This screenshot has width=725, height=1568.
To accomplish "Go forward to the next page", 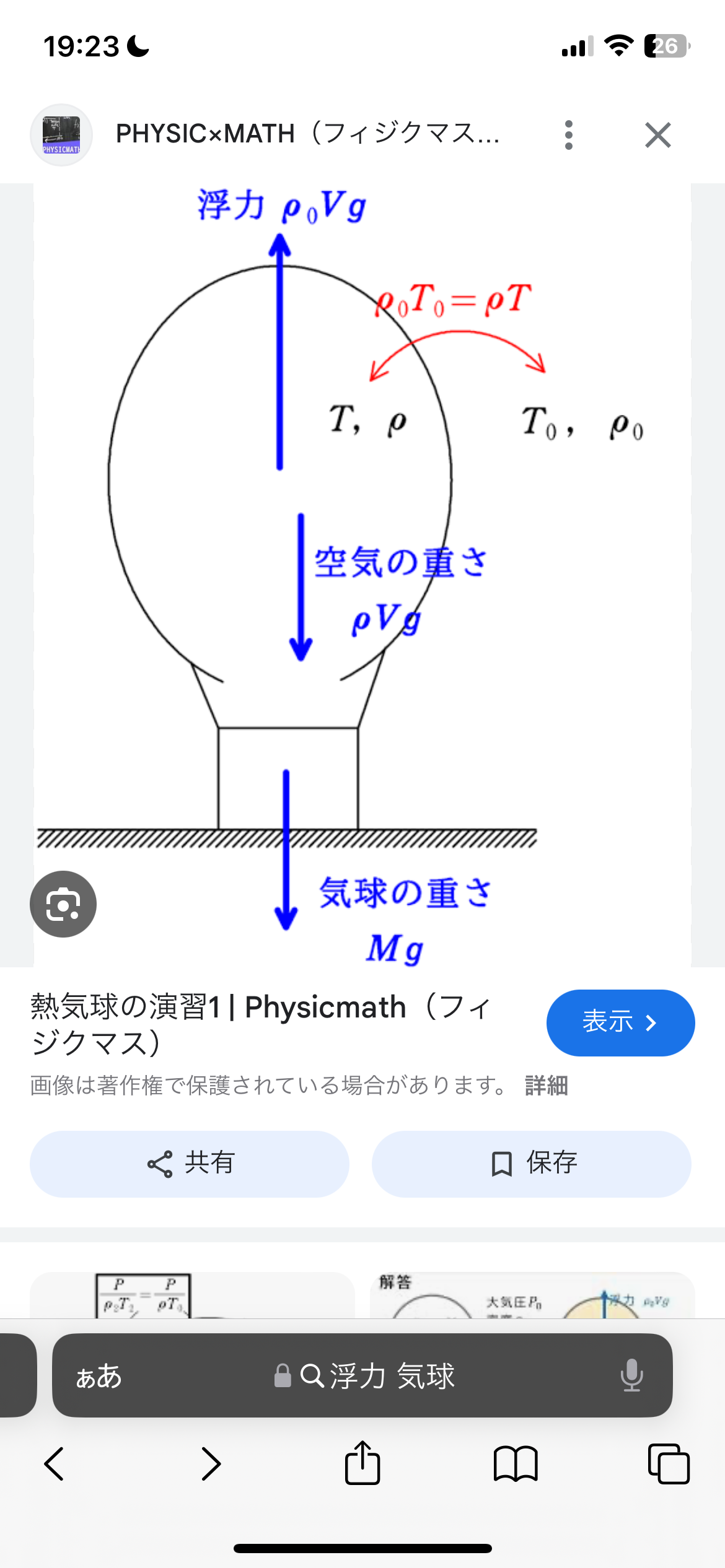I will tap(211, 1464).
